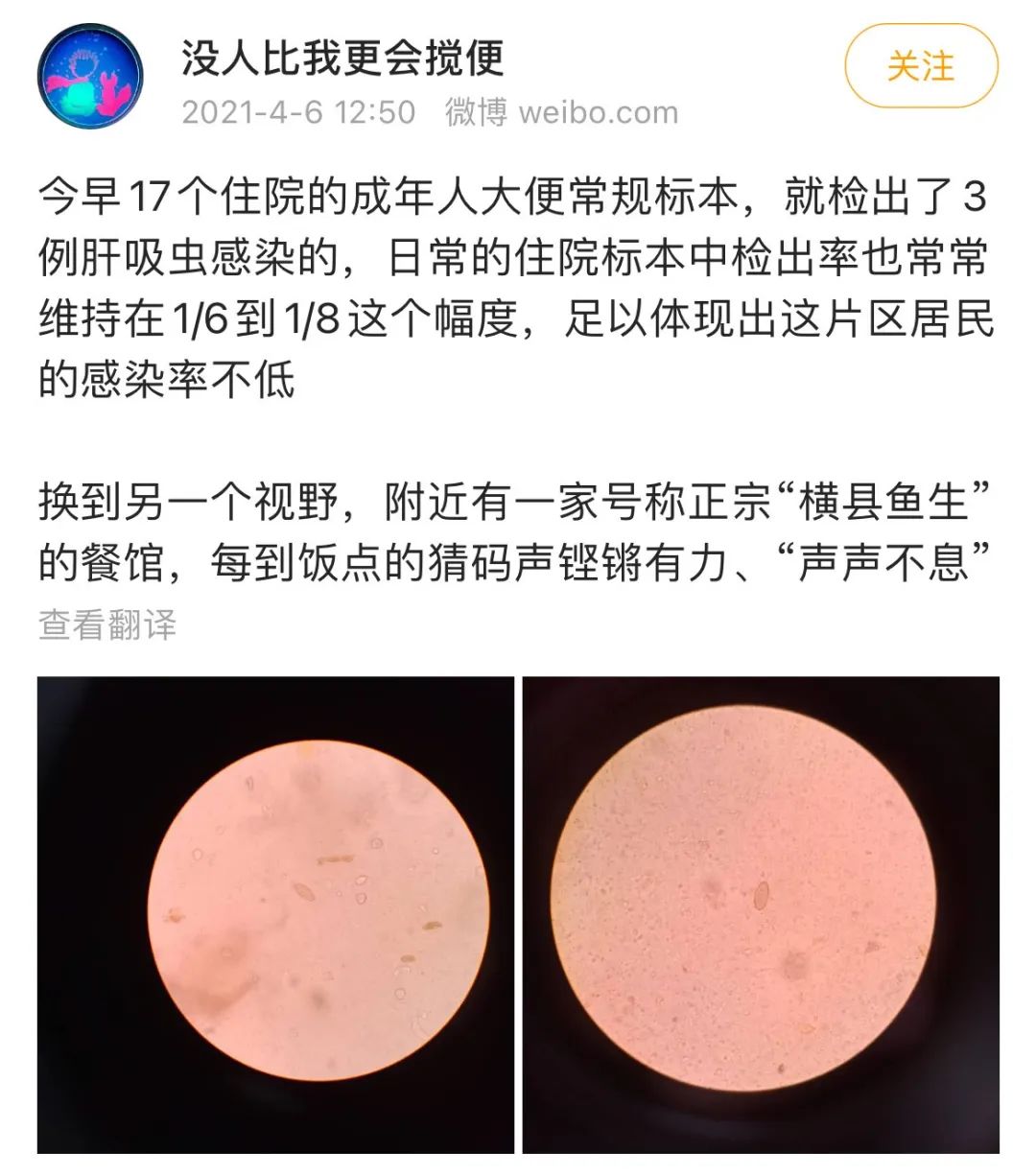View translation via 查看翻译
1036x1176 pixels.
[107, 625]
